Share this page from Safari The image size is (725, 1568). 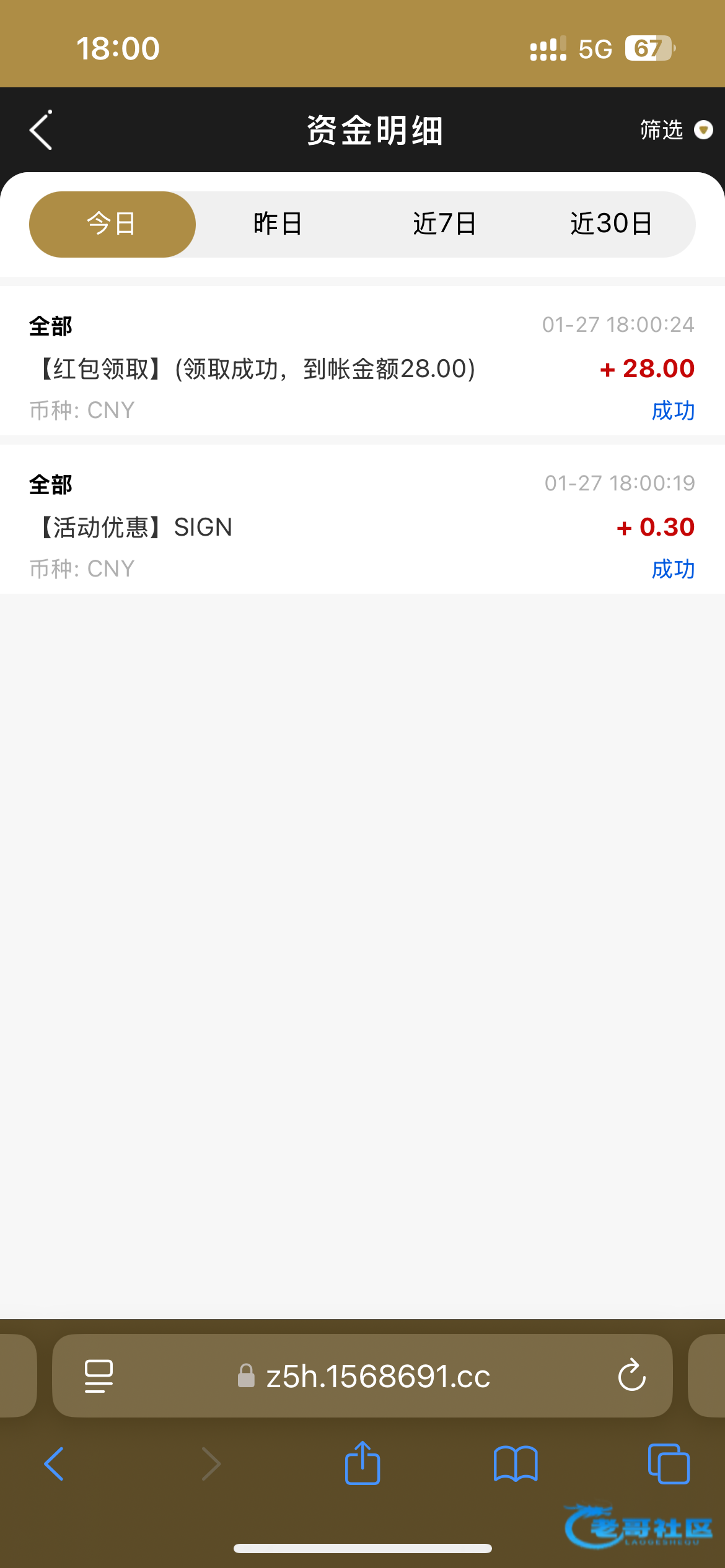pos(362,1464)
